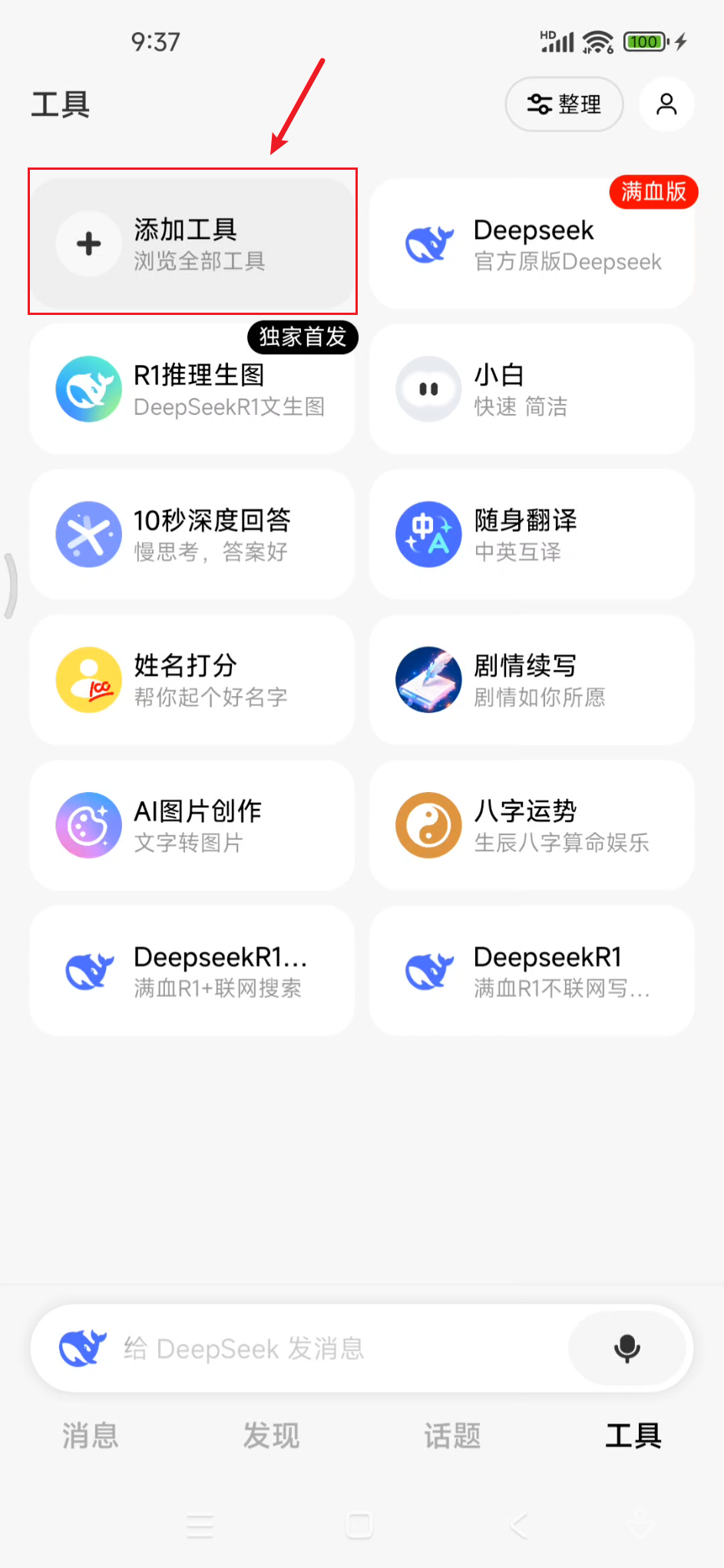Viewport: 724px width, 1568px height.
Task: Switch to the 话题 tab
Action: pyautogui.click(x=452, y=1435)
